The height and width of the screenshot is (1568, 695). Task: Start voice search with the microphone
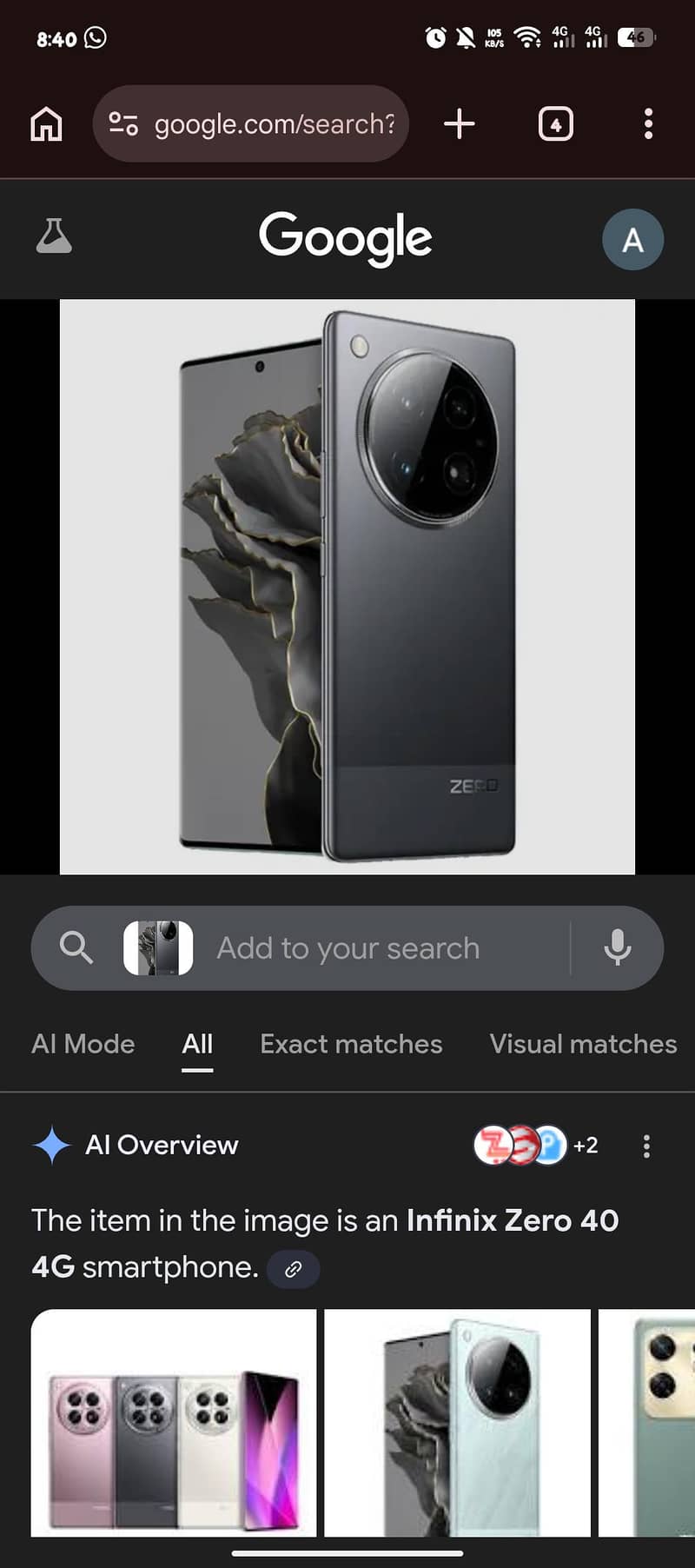[x=618, y=948]
